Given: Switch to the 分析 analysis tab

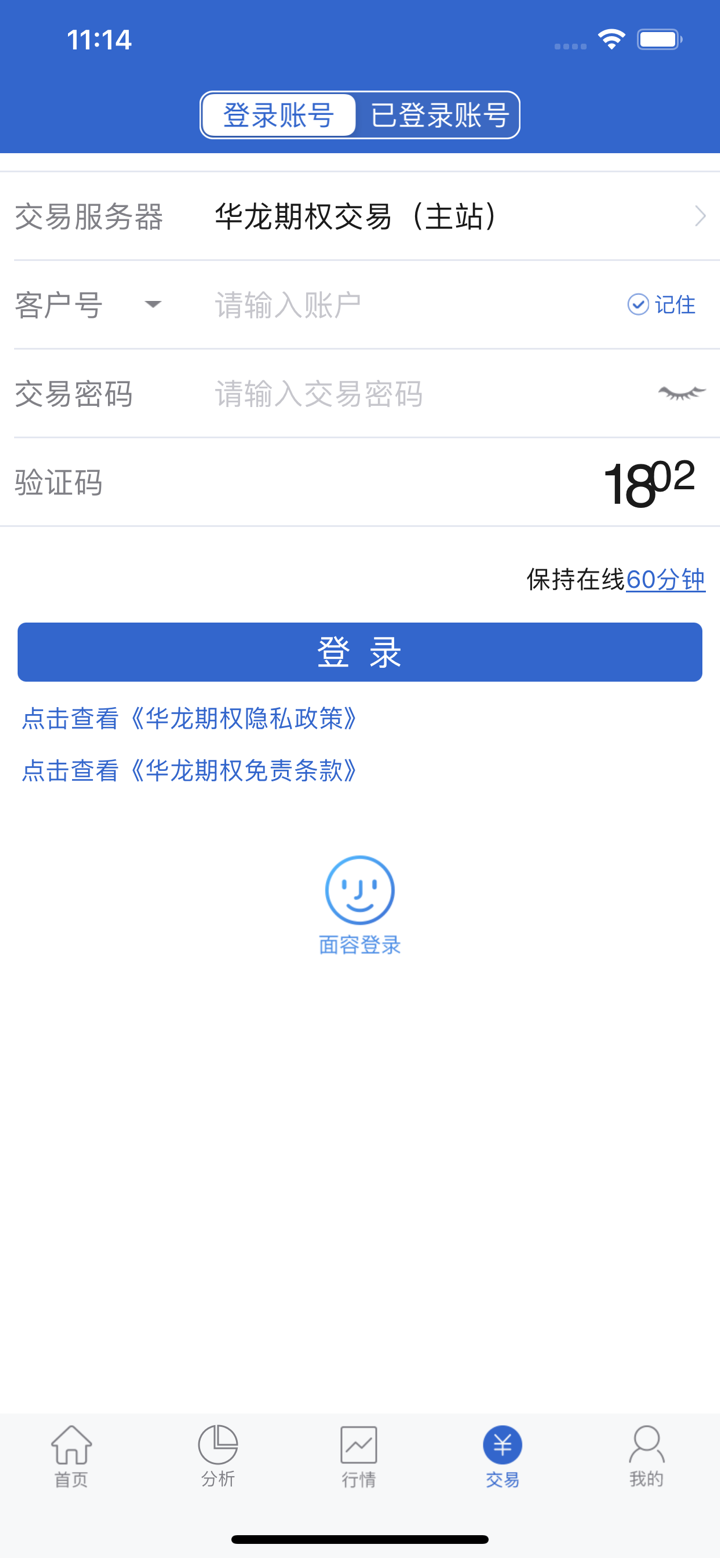Looking at the screenshot, I should (217, 1457).
